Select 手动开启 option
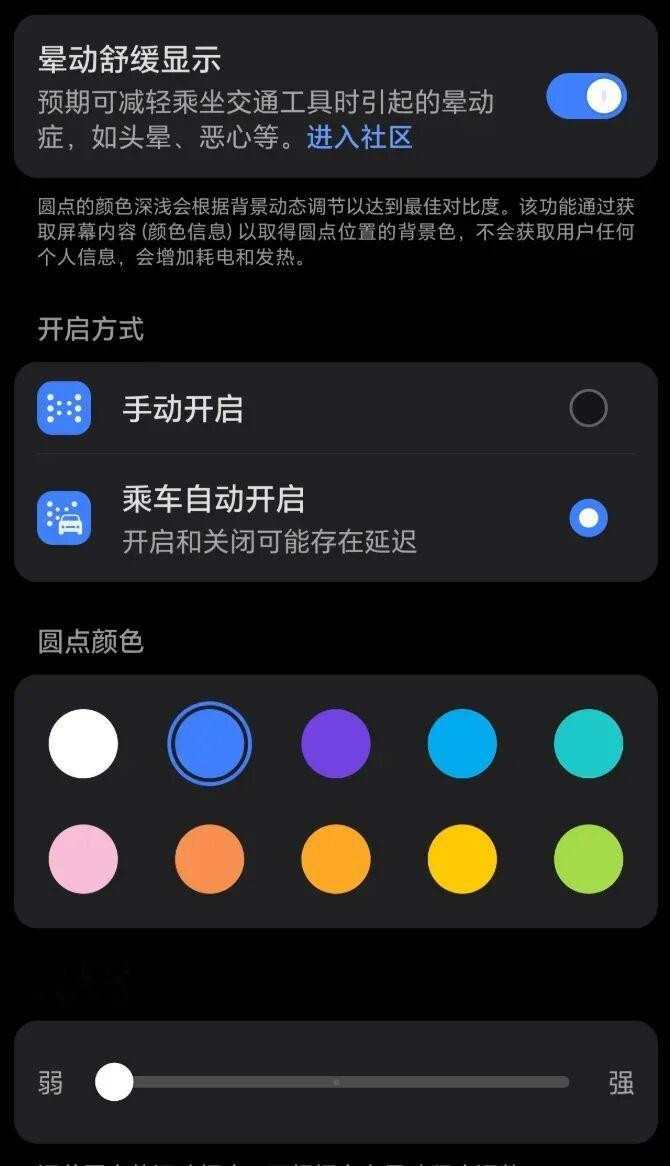The width and height of the screenshot is (670, 1166). coord(587,408)
